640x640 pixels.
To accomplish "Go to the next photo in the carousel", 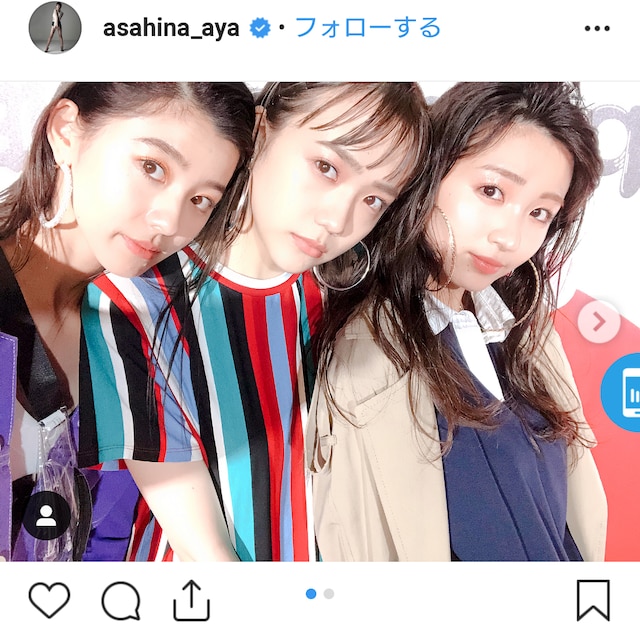I will [599, 322].
